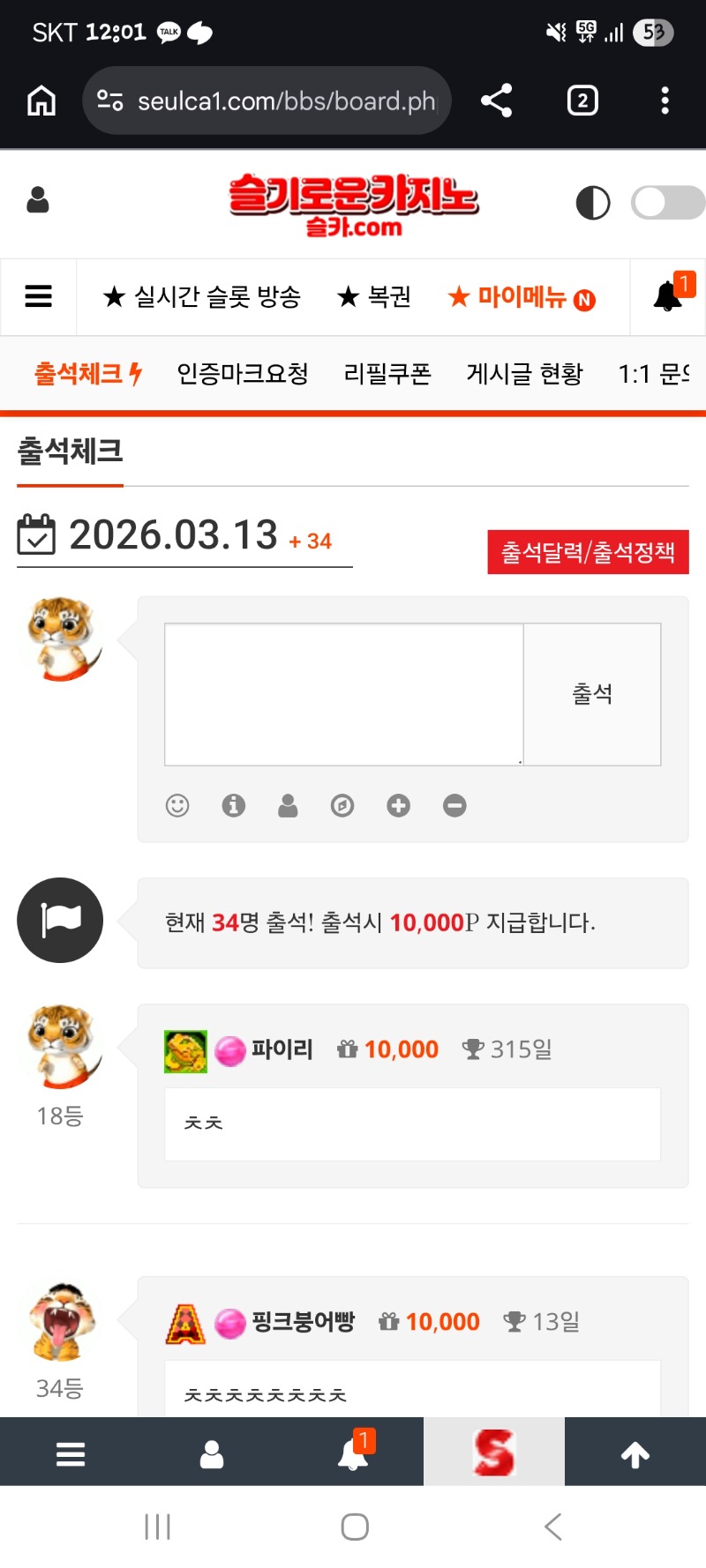The height and width of the screenshot is (1568, 706).
Task: Tap the minus icon below the comment box
Action: [x=454, y=805]
